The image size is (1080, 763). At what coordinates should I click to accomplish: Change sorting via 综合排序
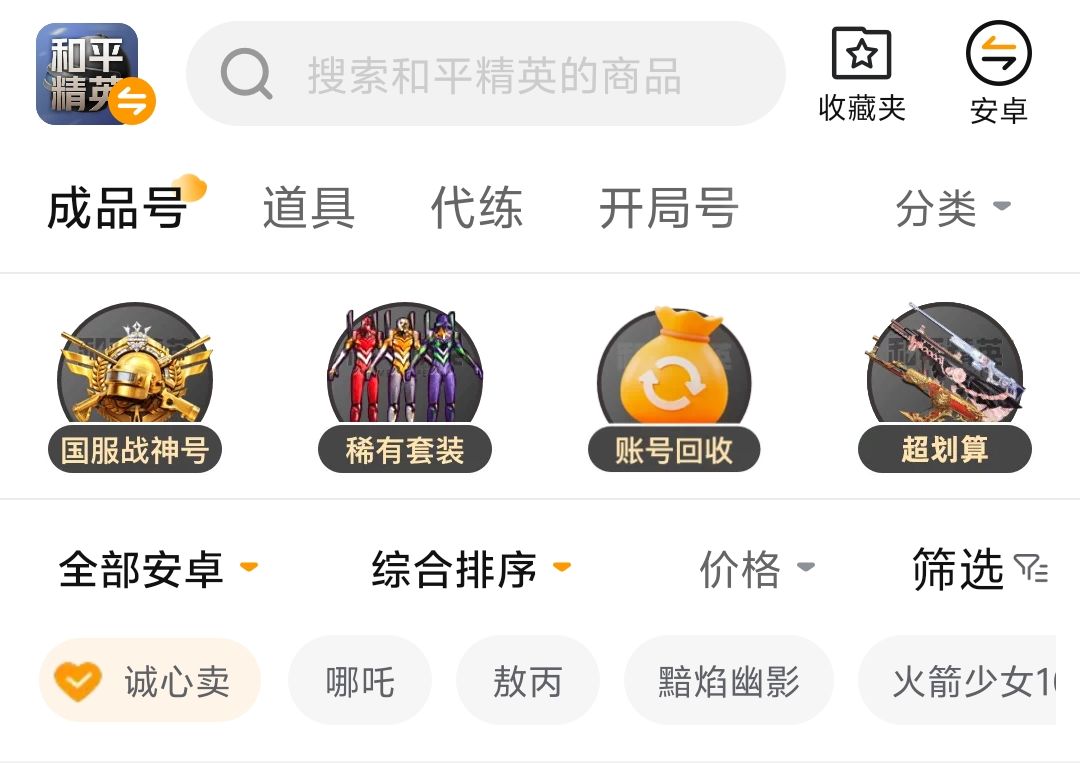(x=471, y=570)
